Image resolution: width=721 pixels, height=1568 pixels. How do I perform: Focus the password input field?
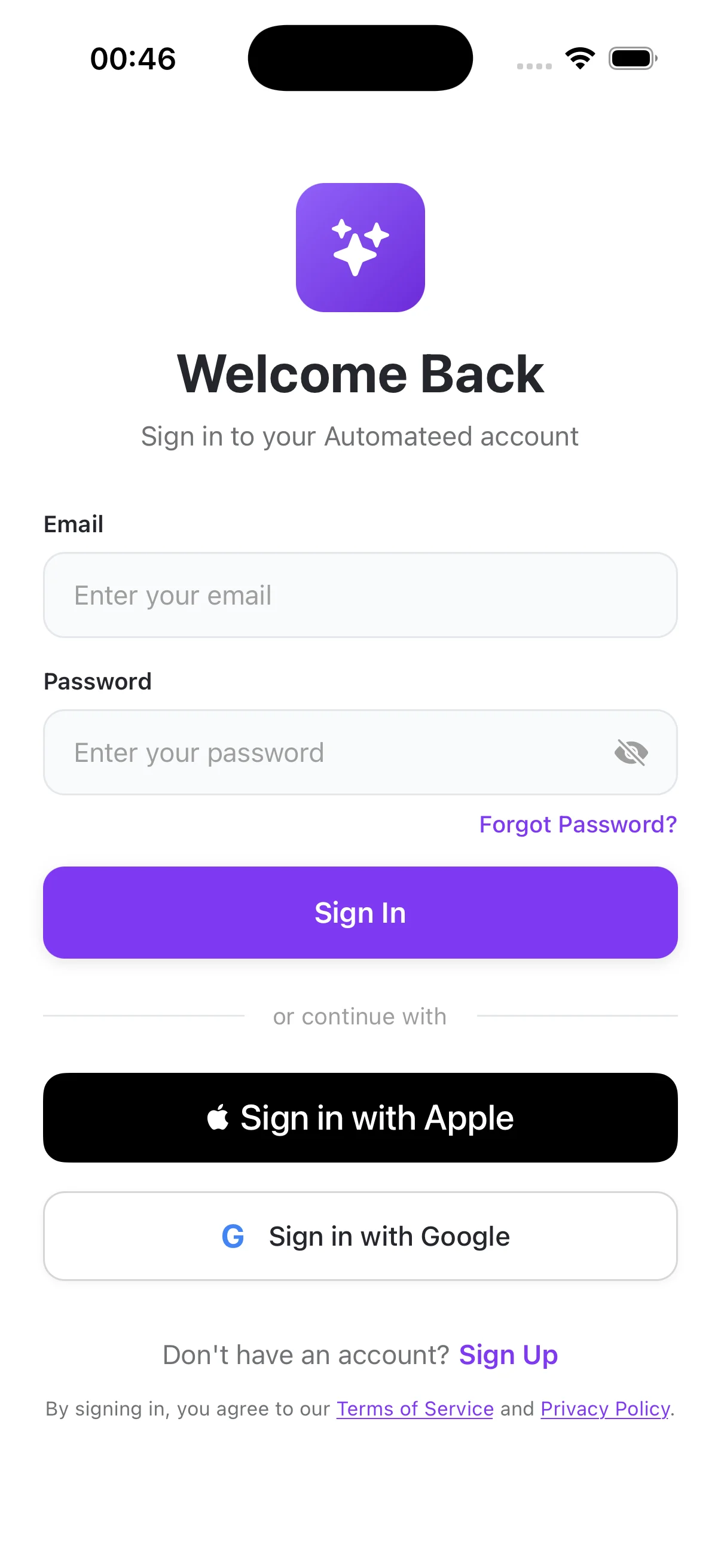pyautogui.click(x=360, y=752)
